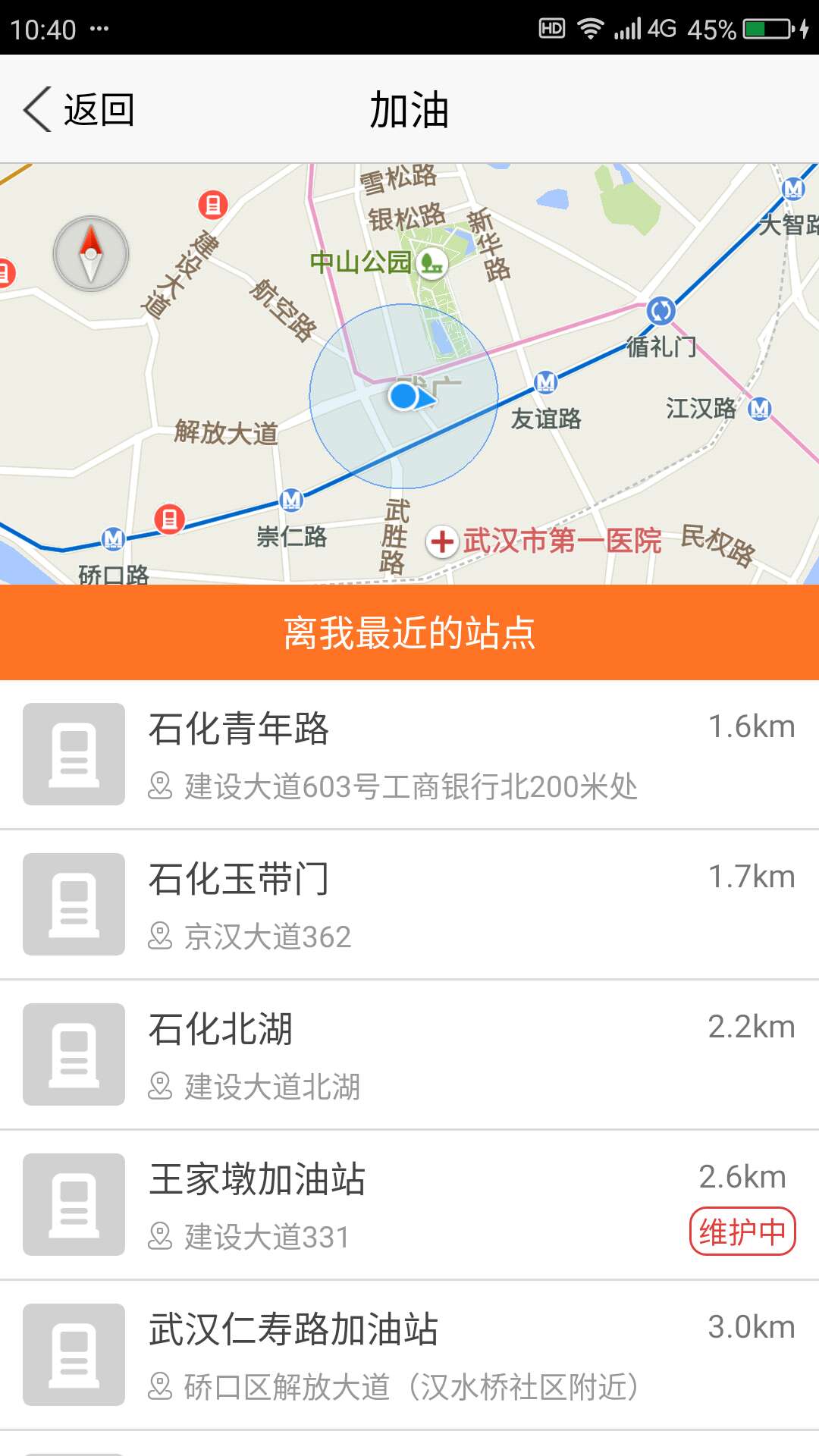Open the 石化青年路 station
Screen dimensions: 819x1456
click(409, 755)
